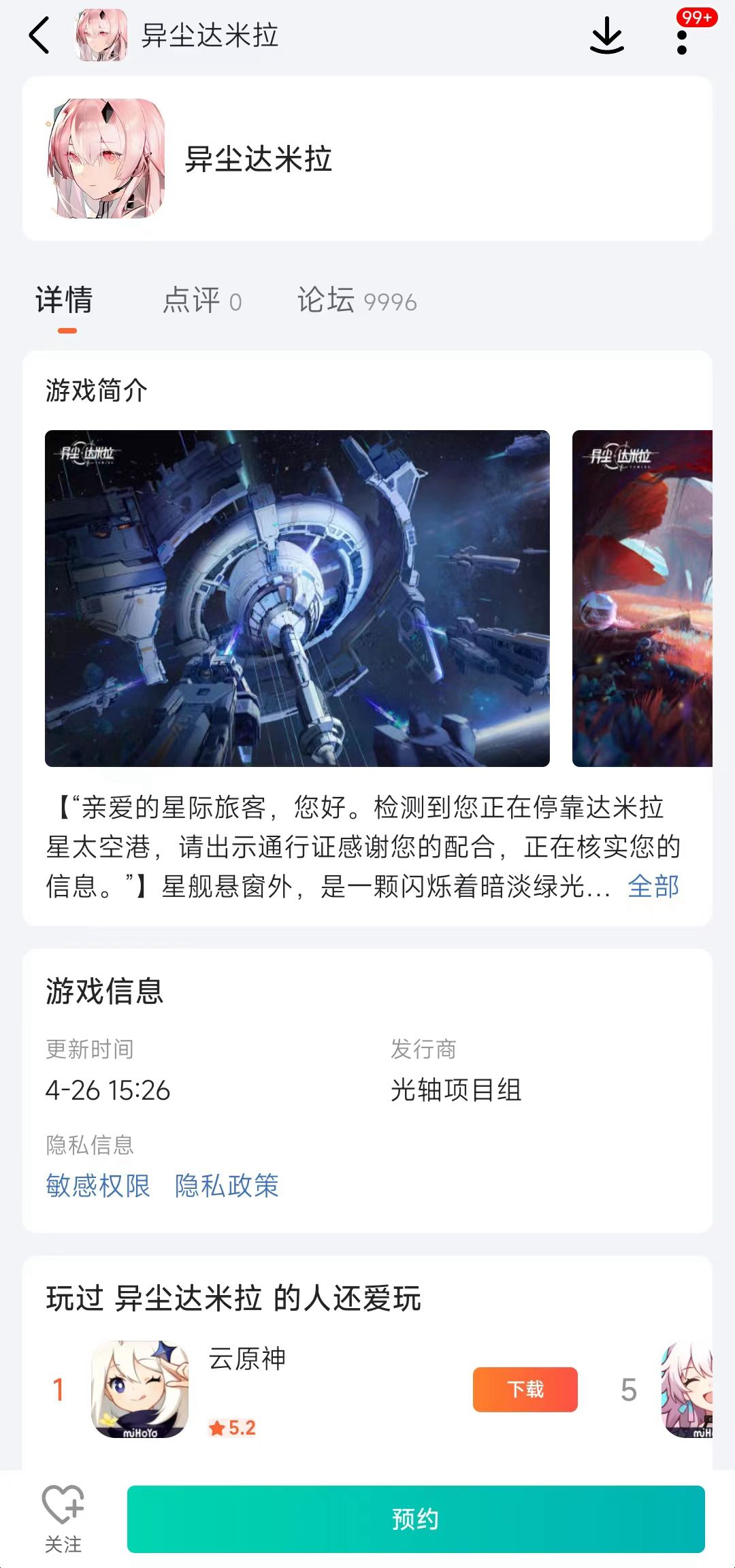
Task: Open the fifth-ranked game icon
Action: point(687,1389)
